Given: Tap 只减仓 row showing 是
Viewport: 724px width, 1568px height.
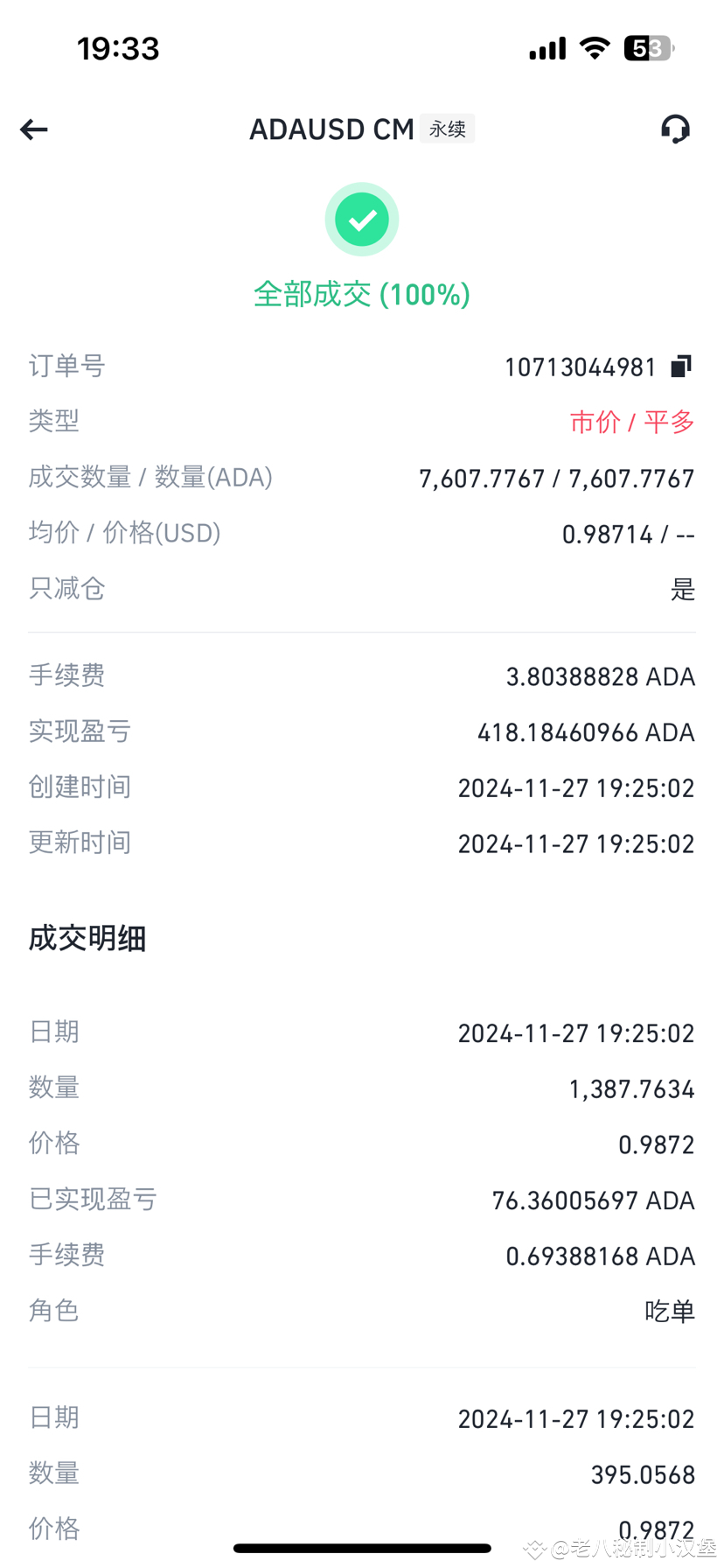Looking at the screenshot, I should coord(362,589).
